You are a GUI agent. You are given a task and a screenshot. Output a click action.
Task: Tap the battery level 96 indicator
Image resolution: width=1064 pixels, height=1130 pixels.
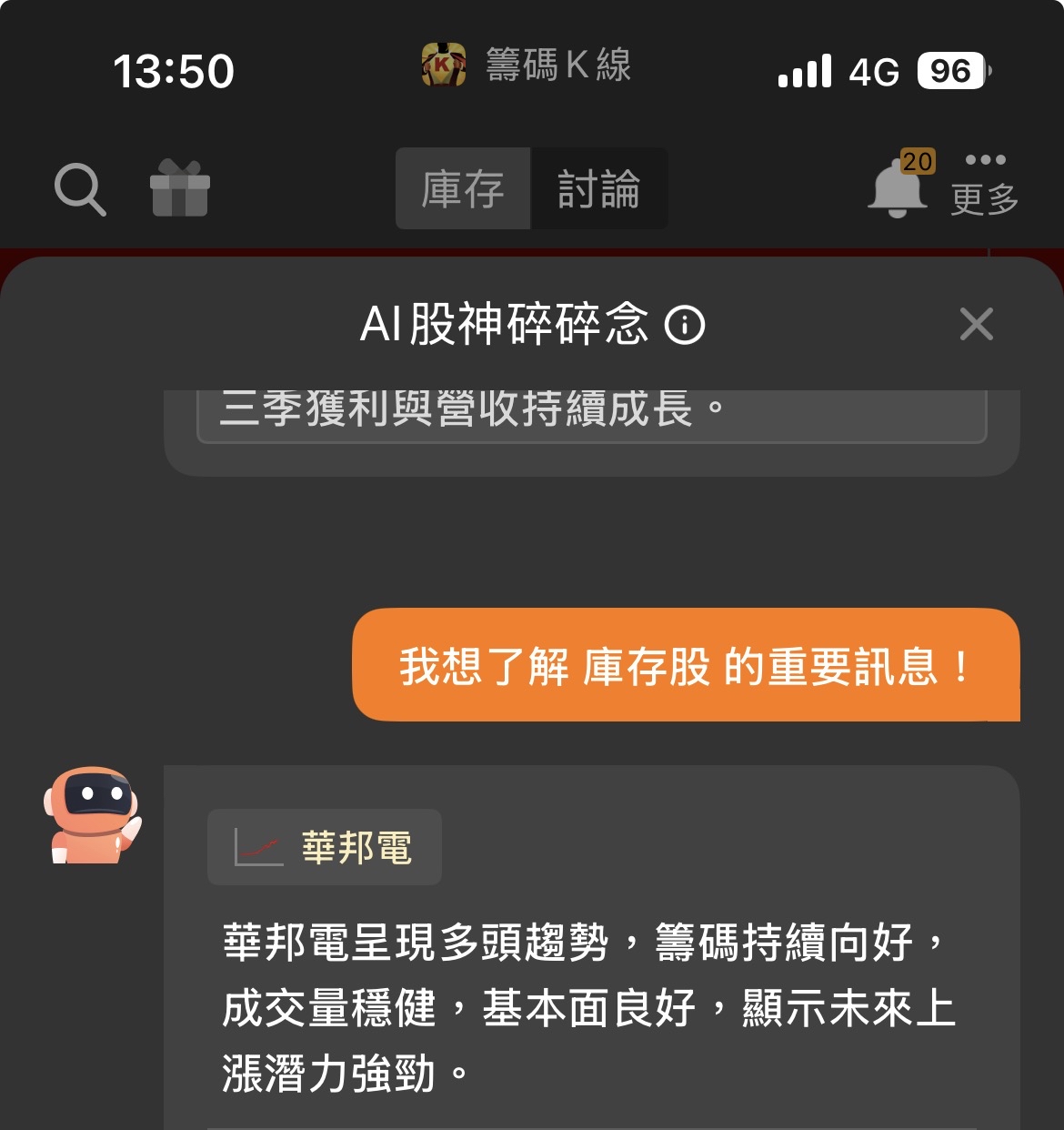pos(949,68)
